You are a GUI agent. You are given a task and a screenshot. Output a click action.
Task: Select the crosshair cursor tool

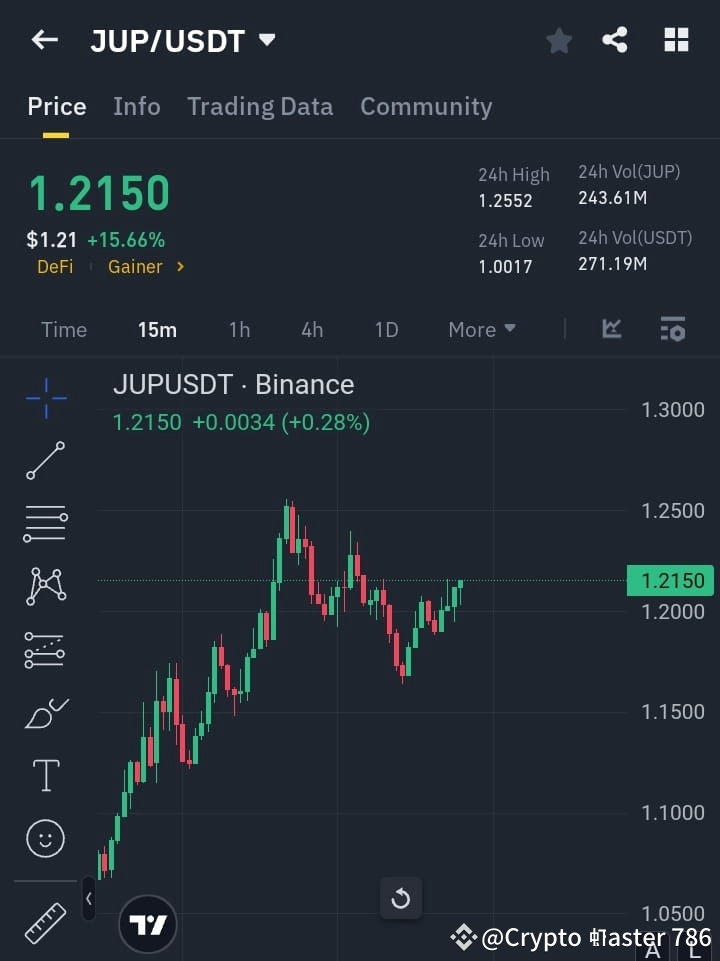pos(45,399)
